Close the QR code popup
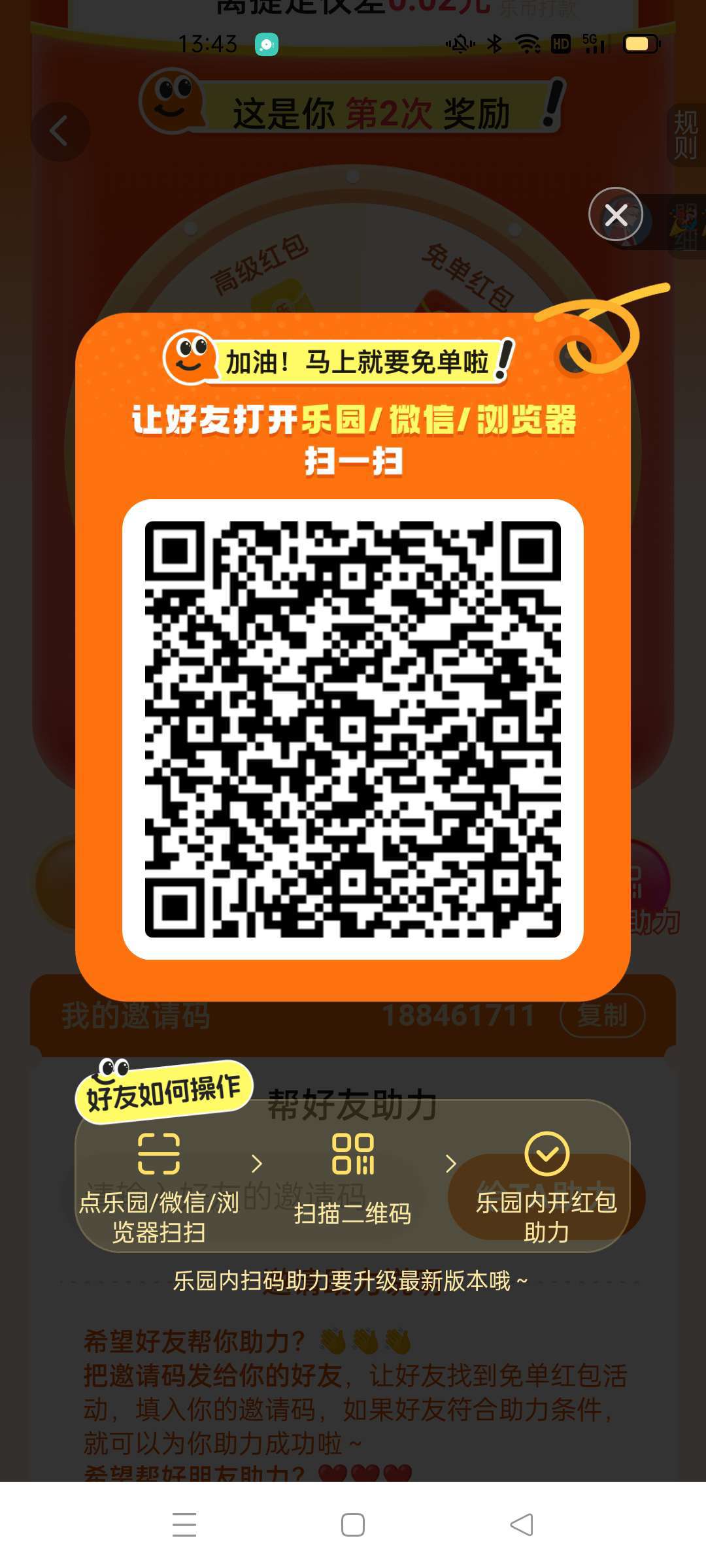Screen dimensions: 706x1568 point(616,214)
